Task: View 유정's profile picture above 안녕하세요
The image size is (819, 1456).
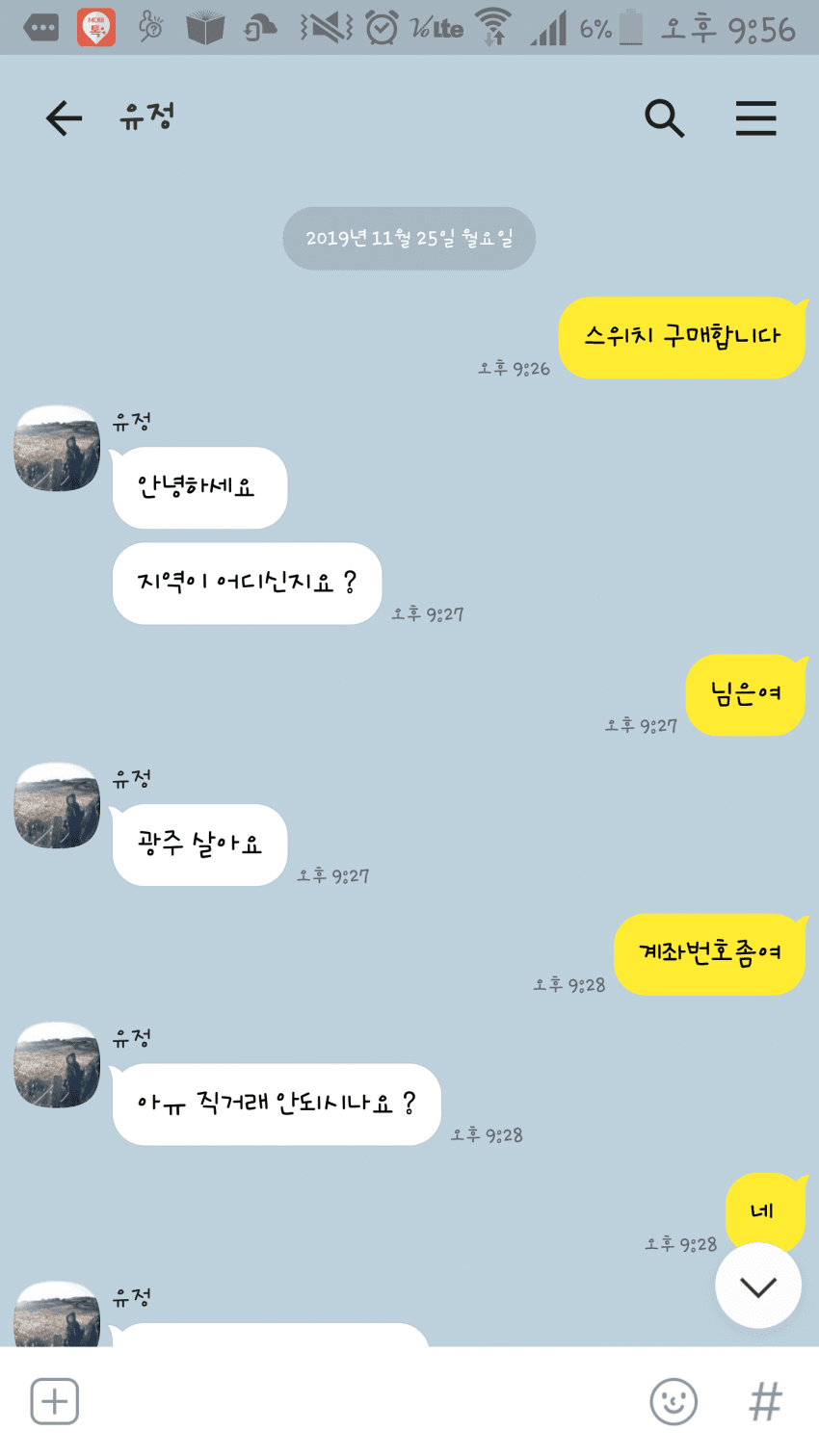Action: pyautogui.click(x=57, y=449)
